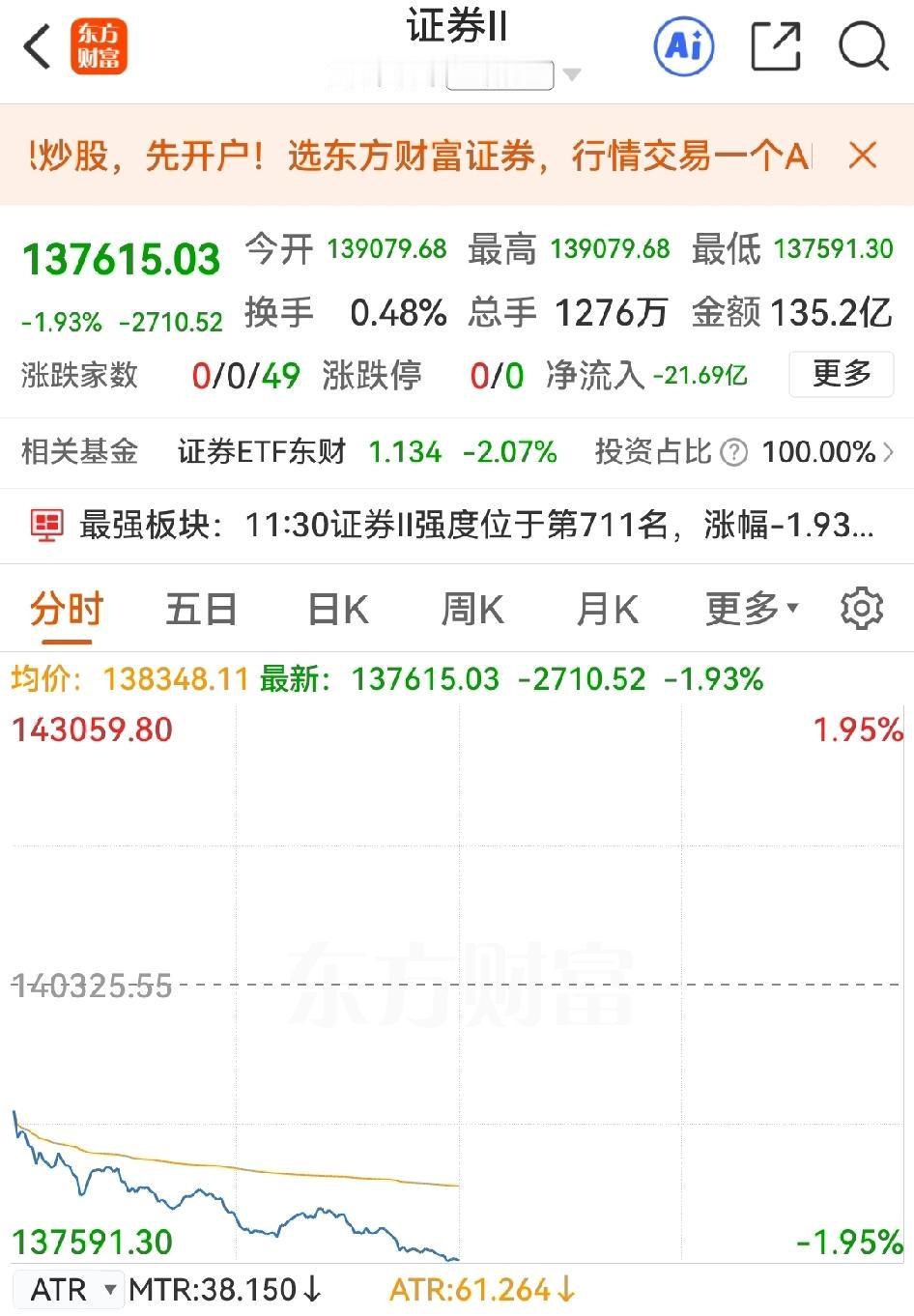This screenshot has height=1316, width=914.
Task: Open the 证券ETF东财 fund link
Action: [x=263, y=451]
